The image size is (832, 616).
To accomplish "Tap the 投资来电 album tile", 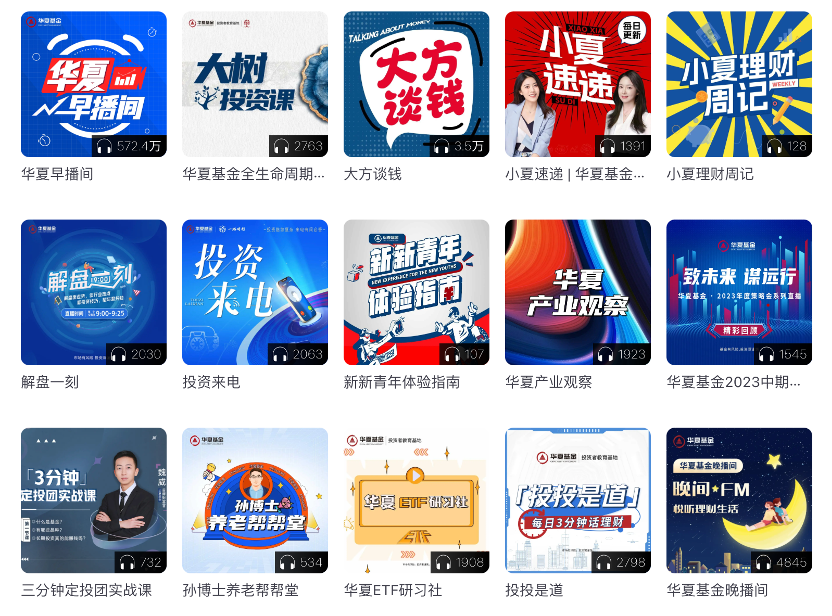I will [x=255, y=293].
